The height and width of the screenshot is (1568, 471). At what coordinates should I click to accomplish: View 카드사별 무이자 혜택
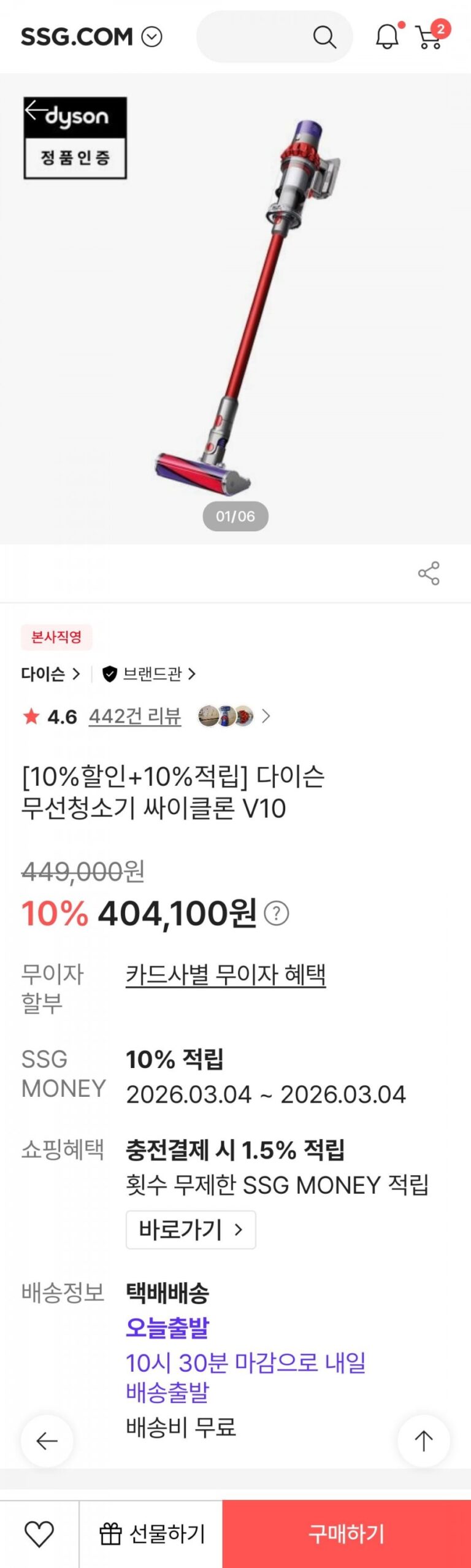[225, 974]
